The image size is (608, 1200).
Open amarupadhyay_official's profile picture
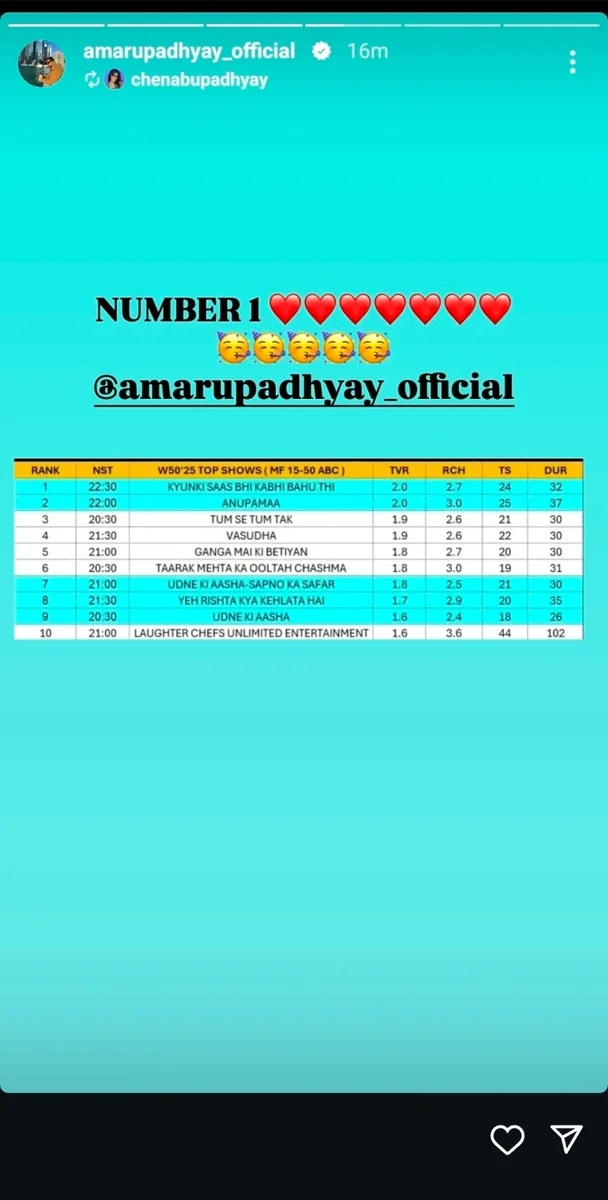click(42, 64)
